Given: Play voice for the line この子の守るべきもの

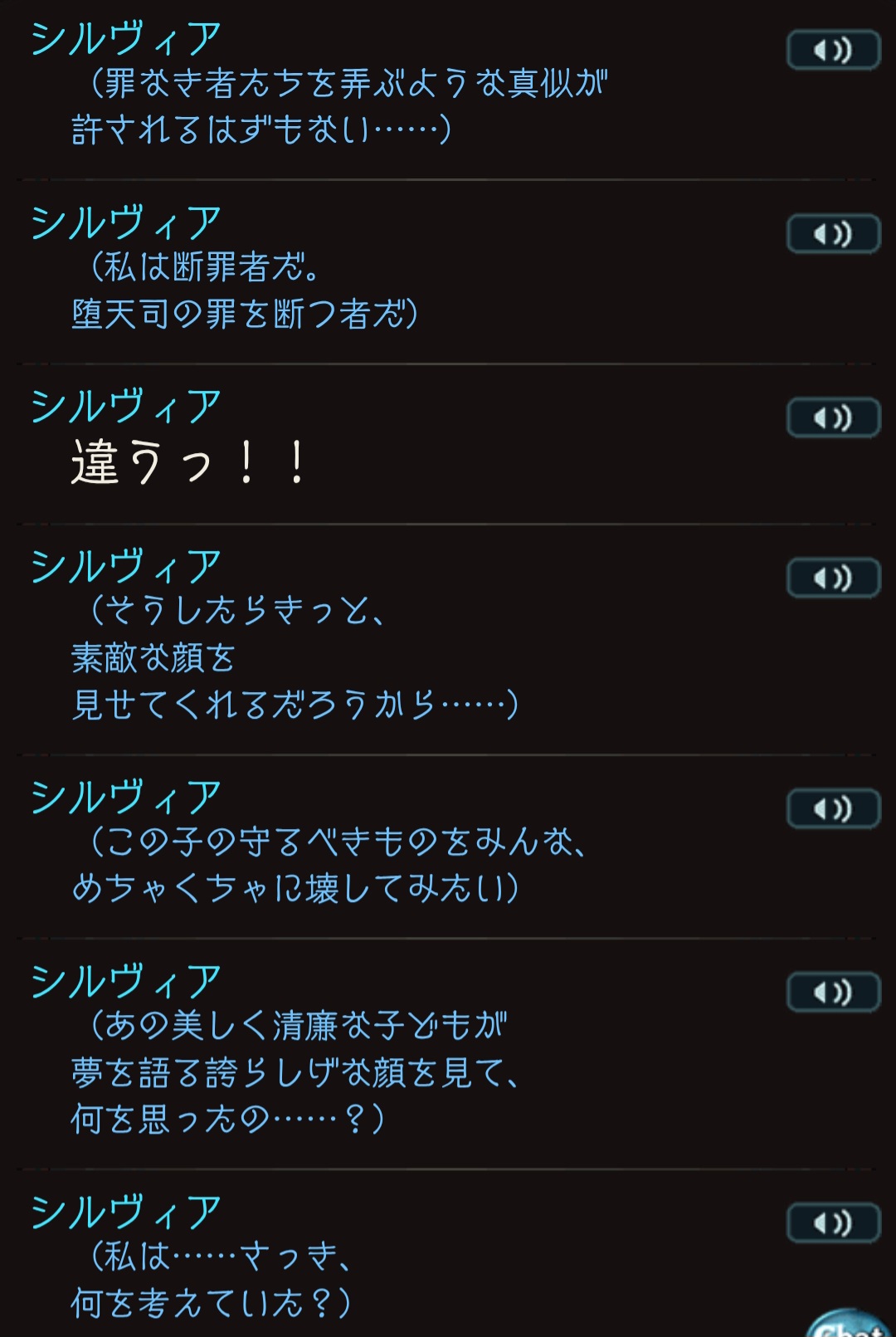Looking at the screenshot, I should [833, 808].
